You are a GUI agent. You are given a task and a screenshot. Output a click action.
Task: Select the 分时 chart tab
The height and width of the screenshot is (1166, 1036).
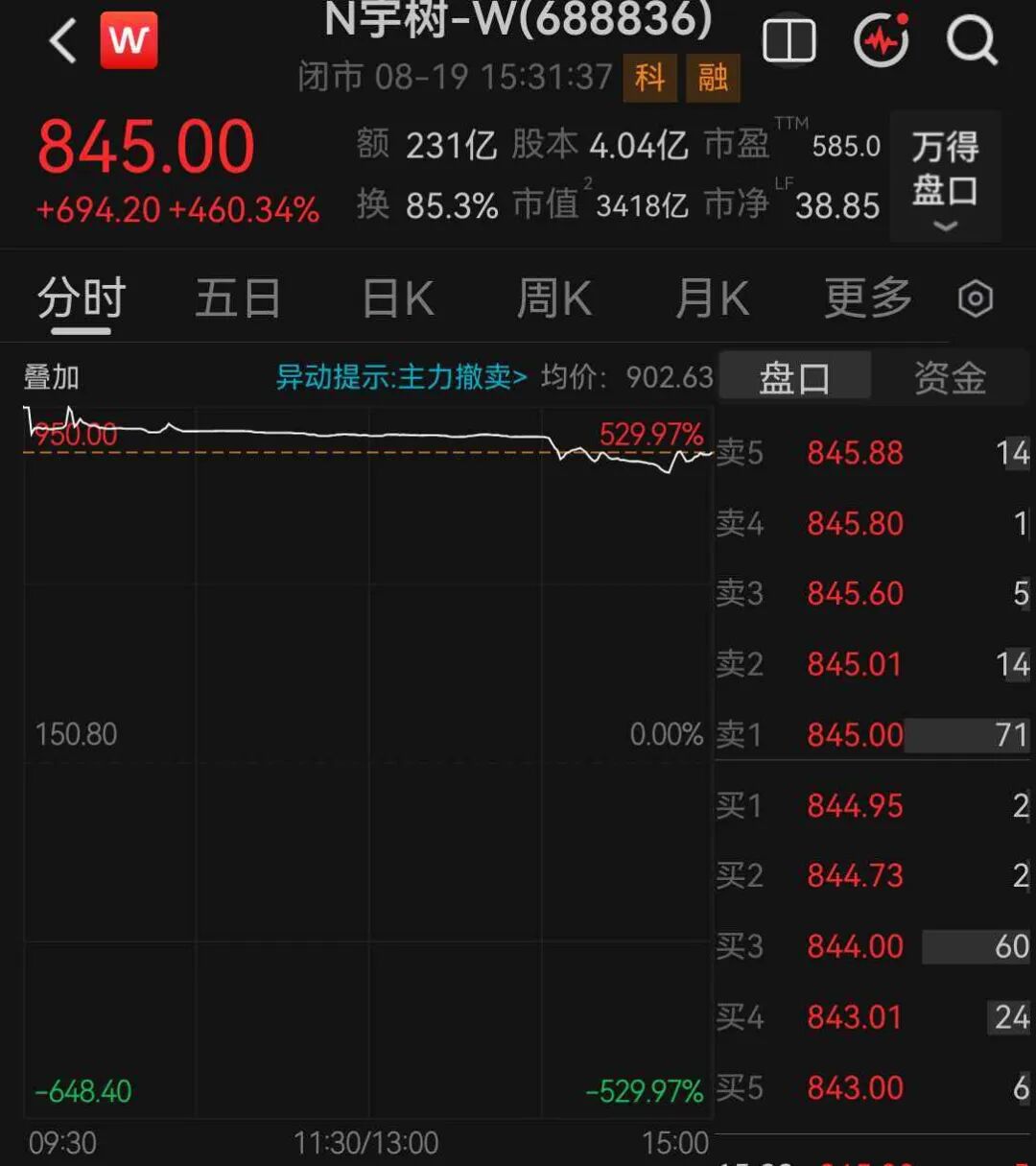[82, 298]
